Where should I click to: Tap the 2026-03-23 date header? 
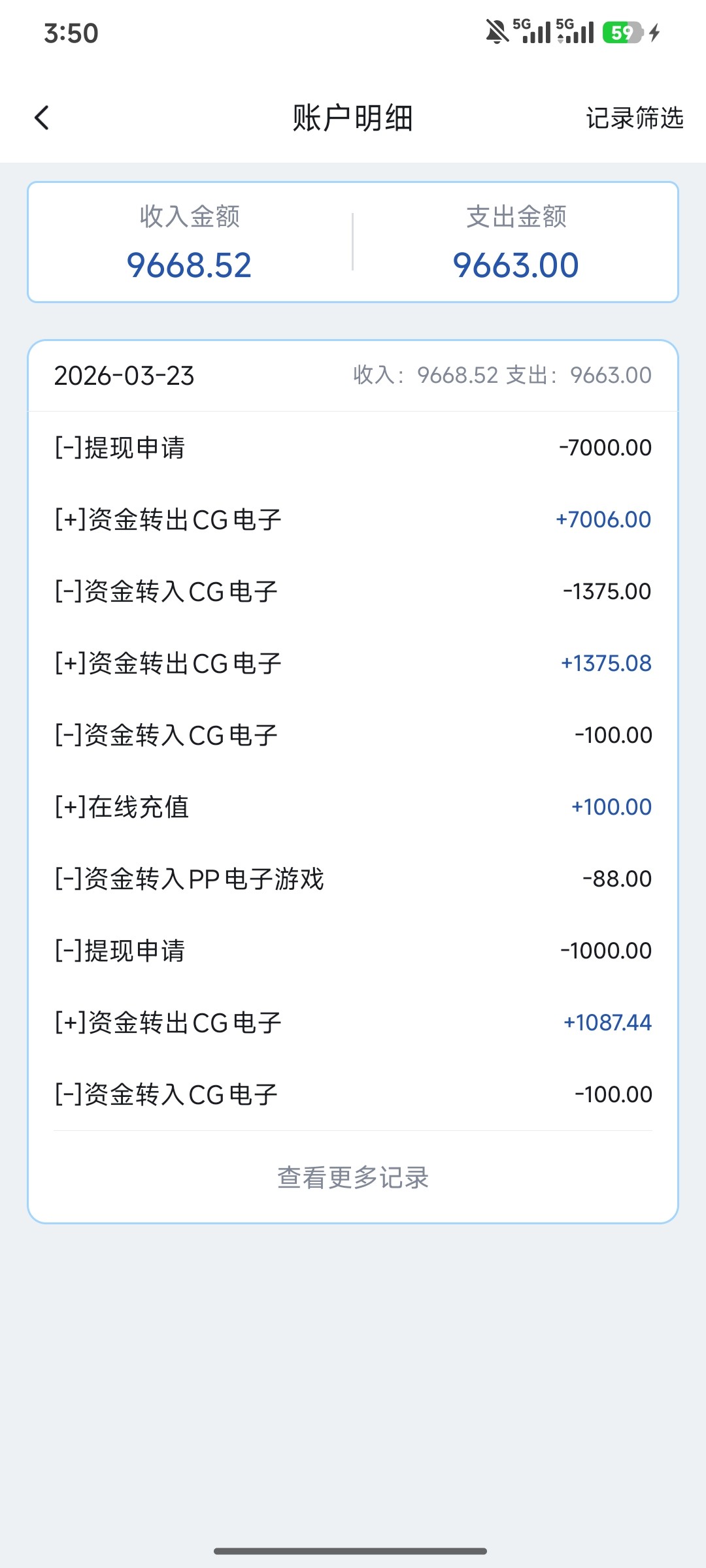pyautogui.click(x=124, y=375)
